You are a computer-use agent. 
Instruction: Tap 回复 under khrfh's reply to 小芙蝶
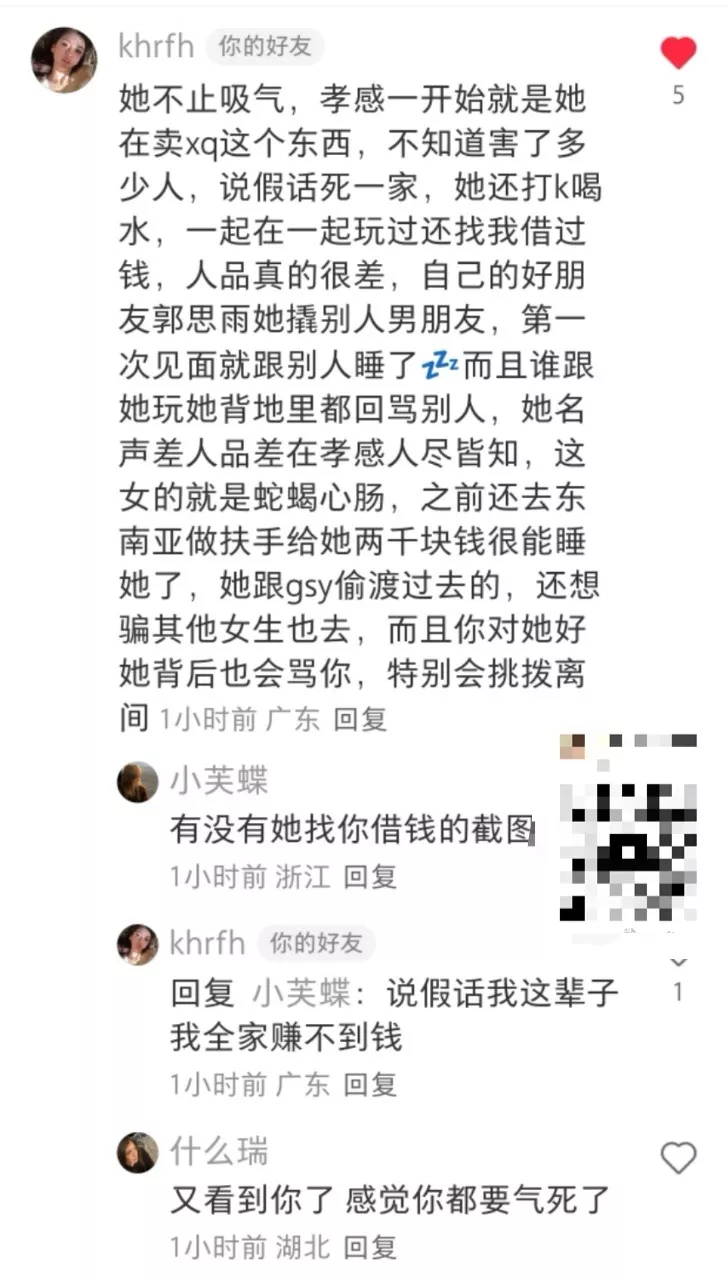click(371, 1084)
